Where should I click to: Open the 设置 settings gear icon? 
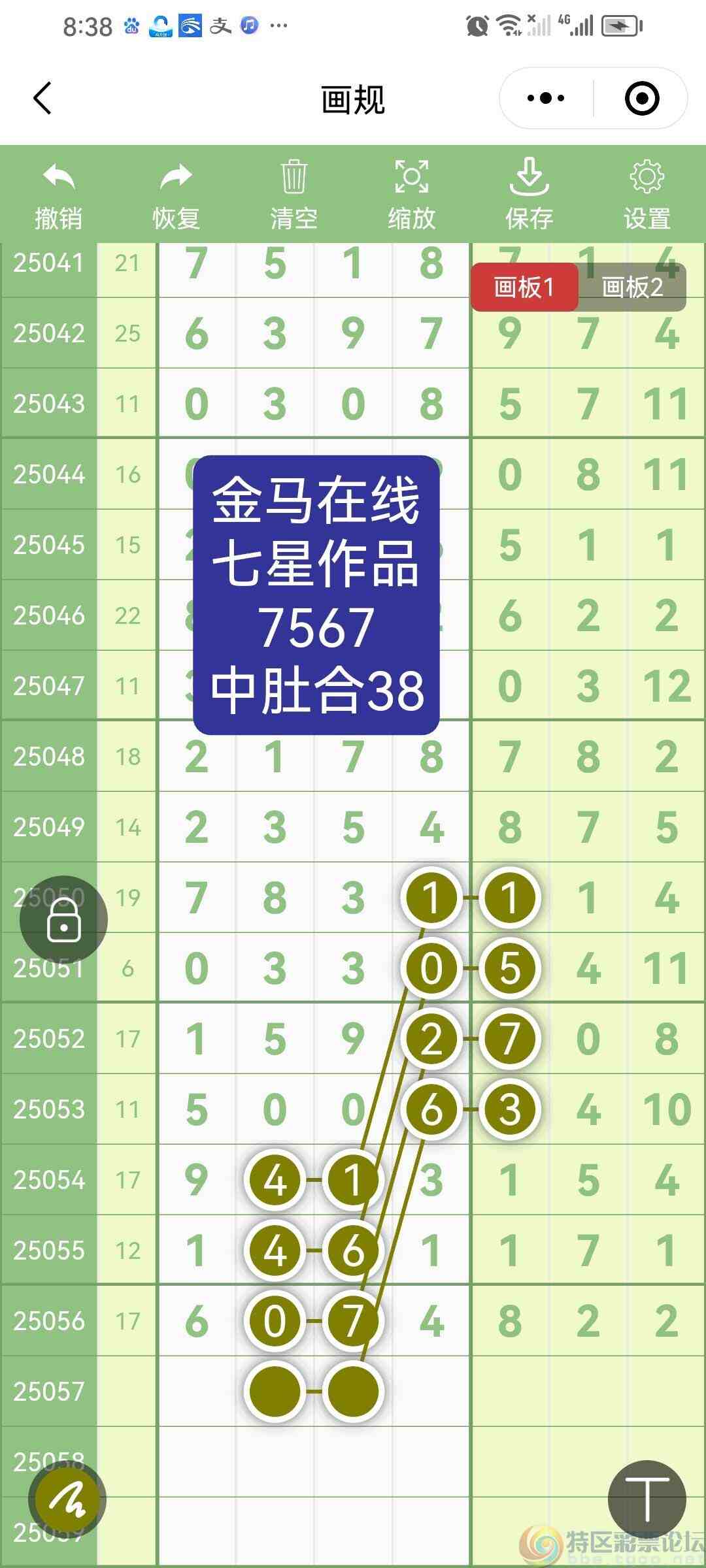[647, 176]
